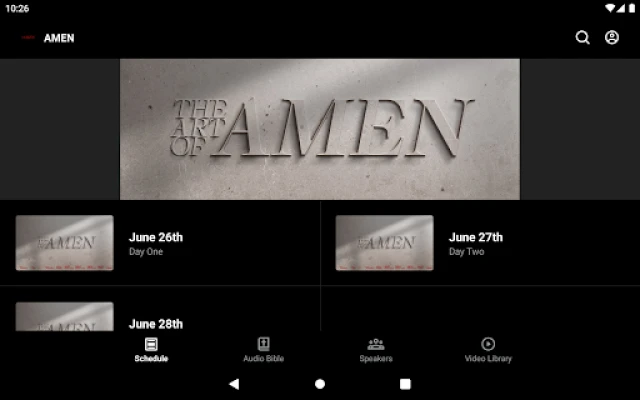
Task: Go to the Video Library tab
Action: pos(488,349)
